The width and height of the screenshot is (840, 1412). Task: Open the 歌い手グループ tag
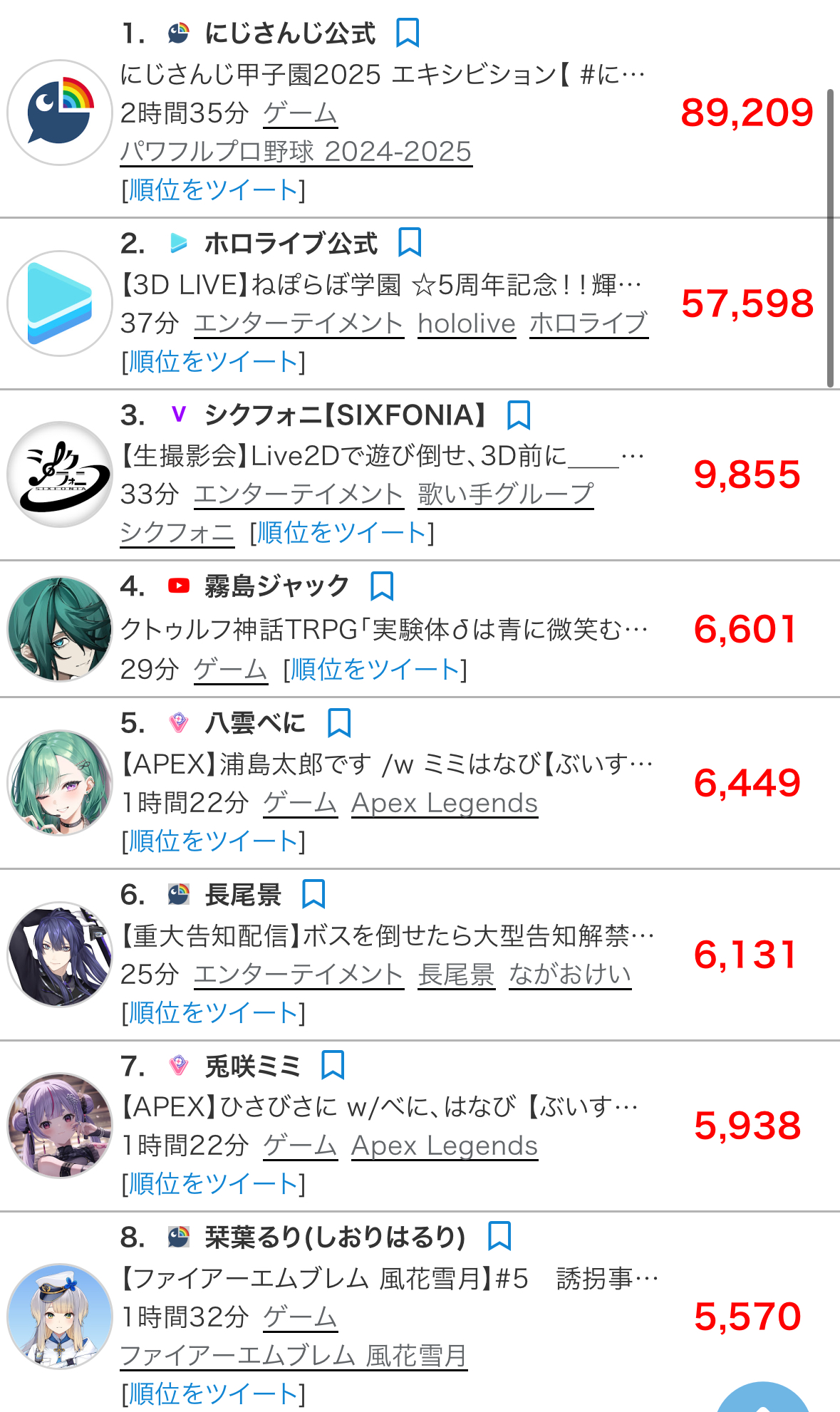tap(505, 494)
